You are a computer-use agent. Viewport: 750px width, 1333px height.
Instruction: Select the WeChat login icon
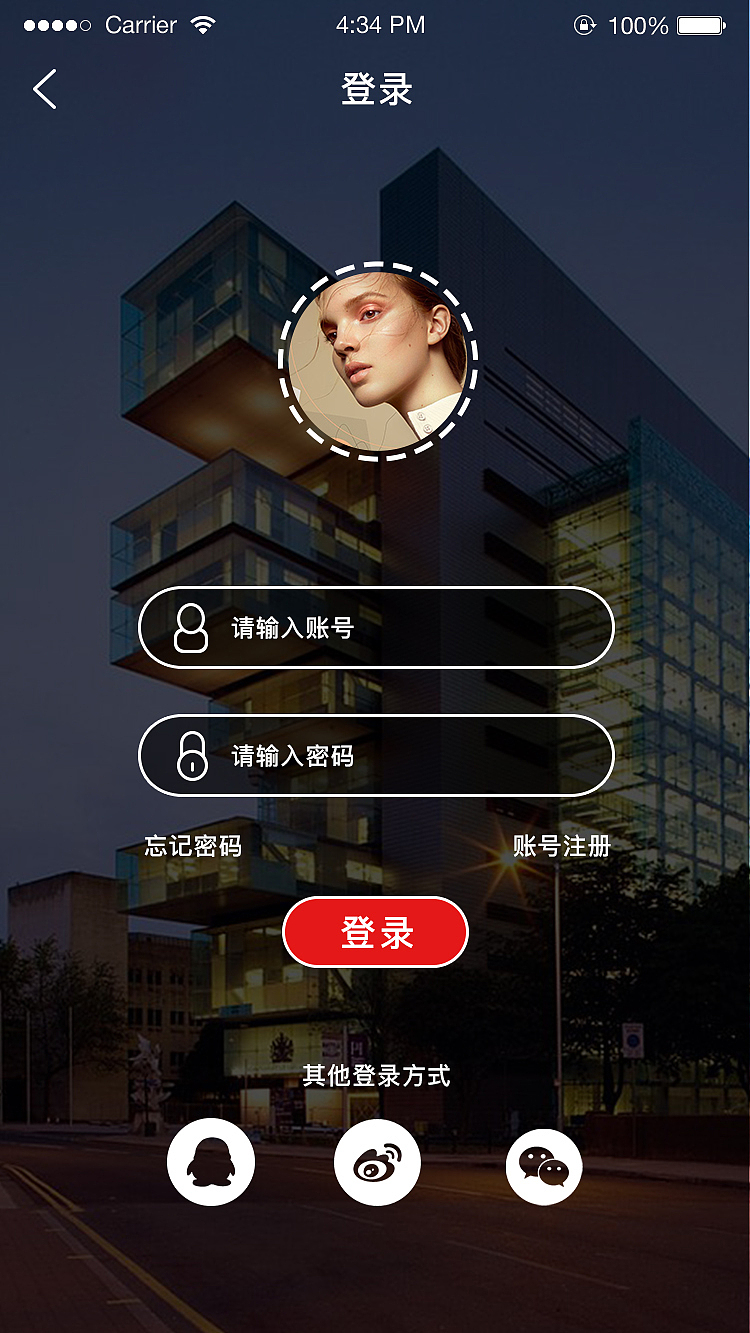(543, 1162)
